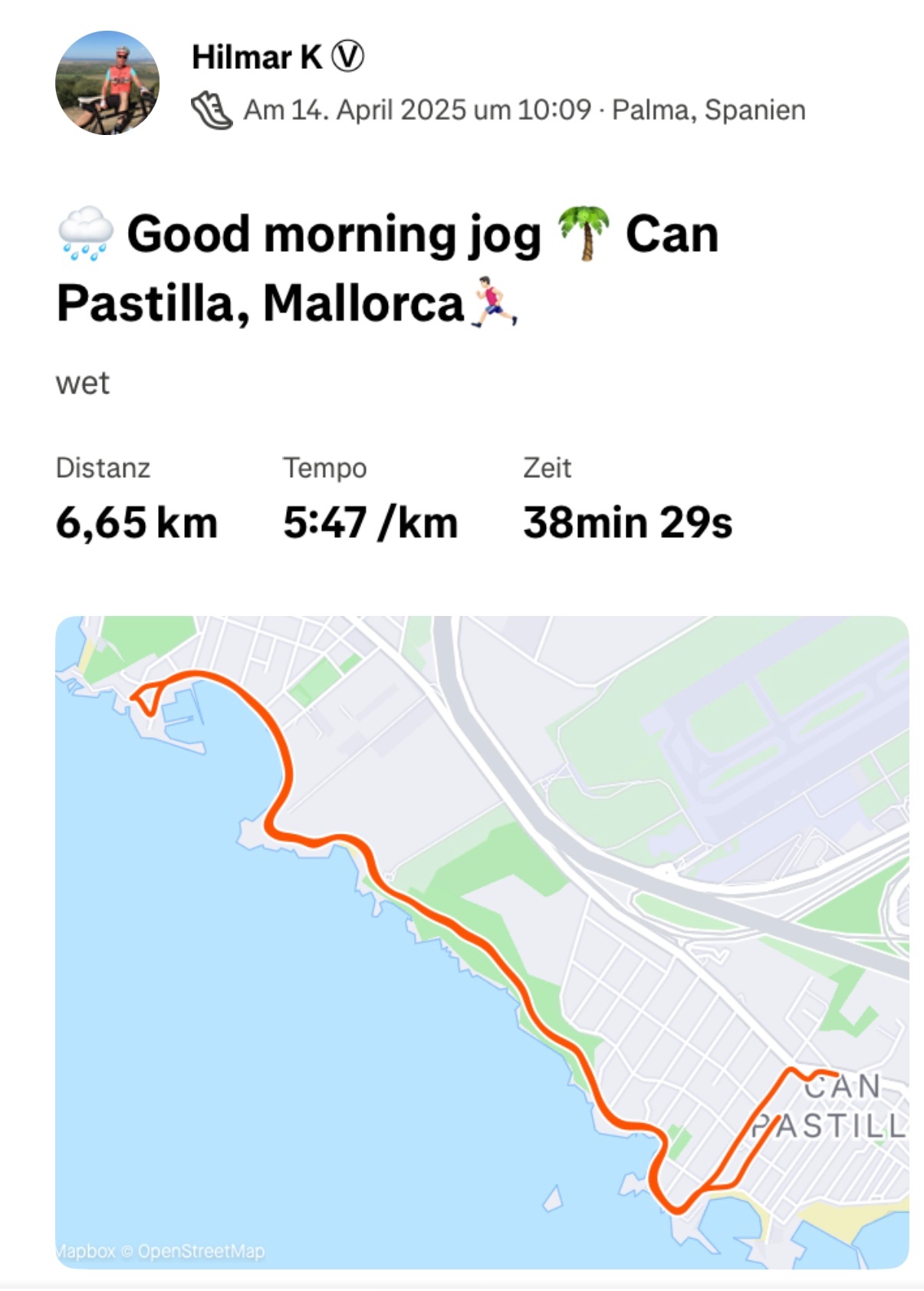This screenshot has width=924, height=1291.
Task: Open the Can Pastilla run route map
Action: [482, 942]
